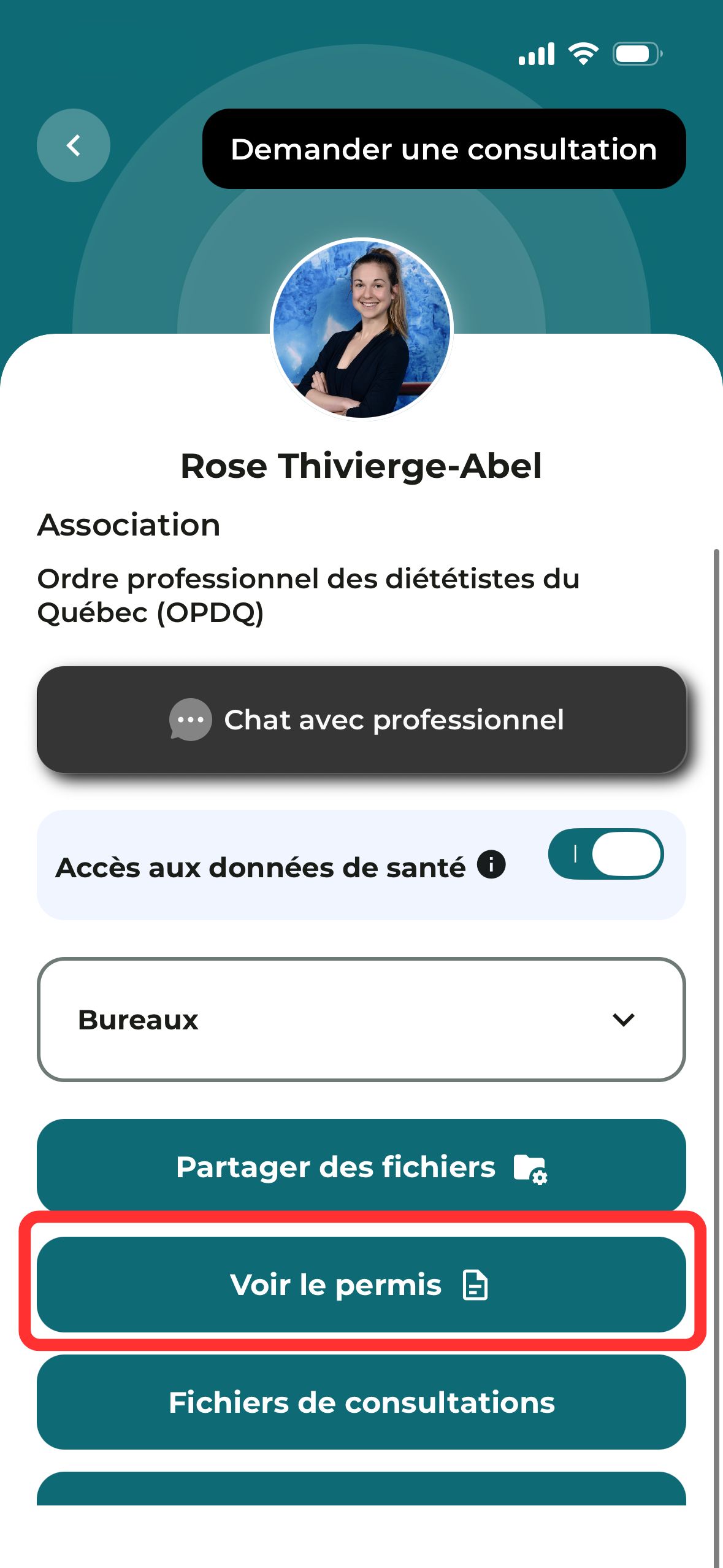The height and width of the screenshot is (1568, 723).
Task: Click the chevron on the Bureaux selector
Action: pyautogui.click(x=624, y=1020)
